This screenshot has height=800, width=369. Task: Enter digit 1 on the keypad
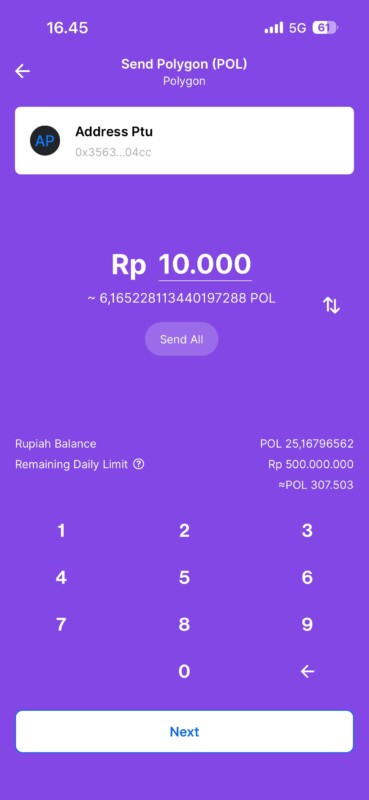[61, 531]
